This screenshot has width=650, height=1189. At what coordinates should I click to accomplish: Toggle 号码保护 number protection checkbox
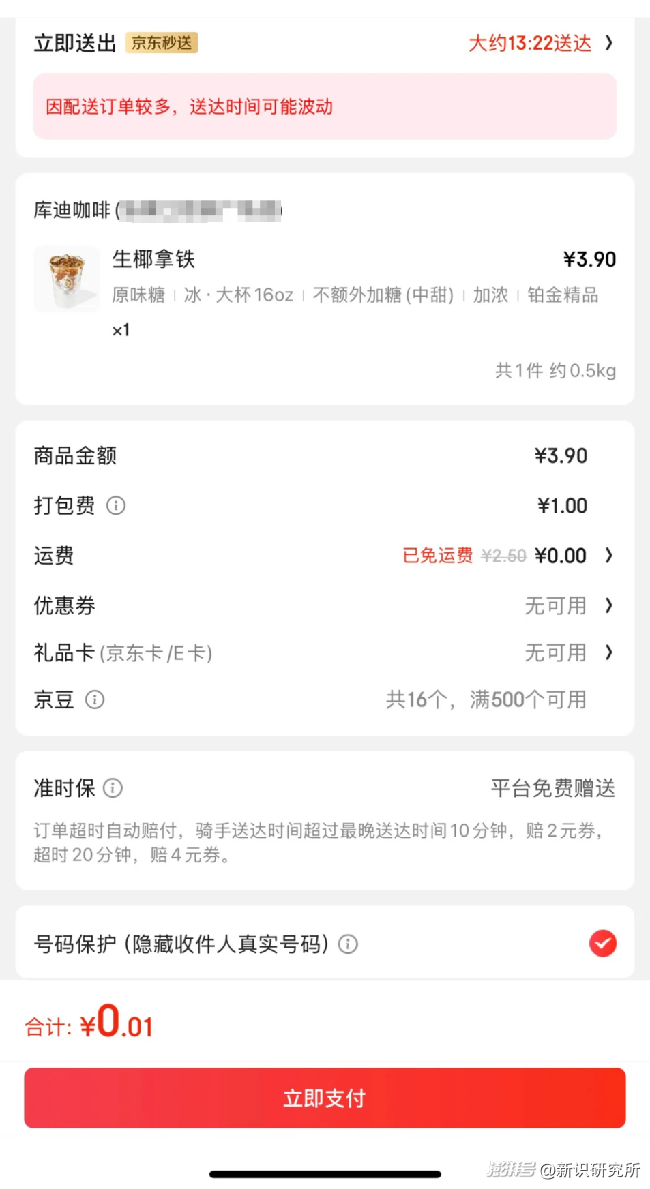click(x=602, y=943)
